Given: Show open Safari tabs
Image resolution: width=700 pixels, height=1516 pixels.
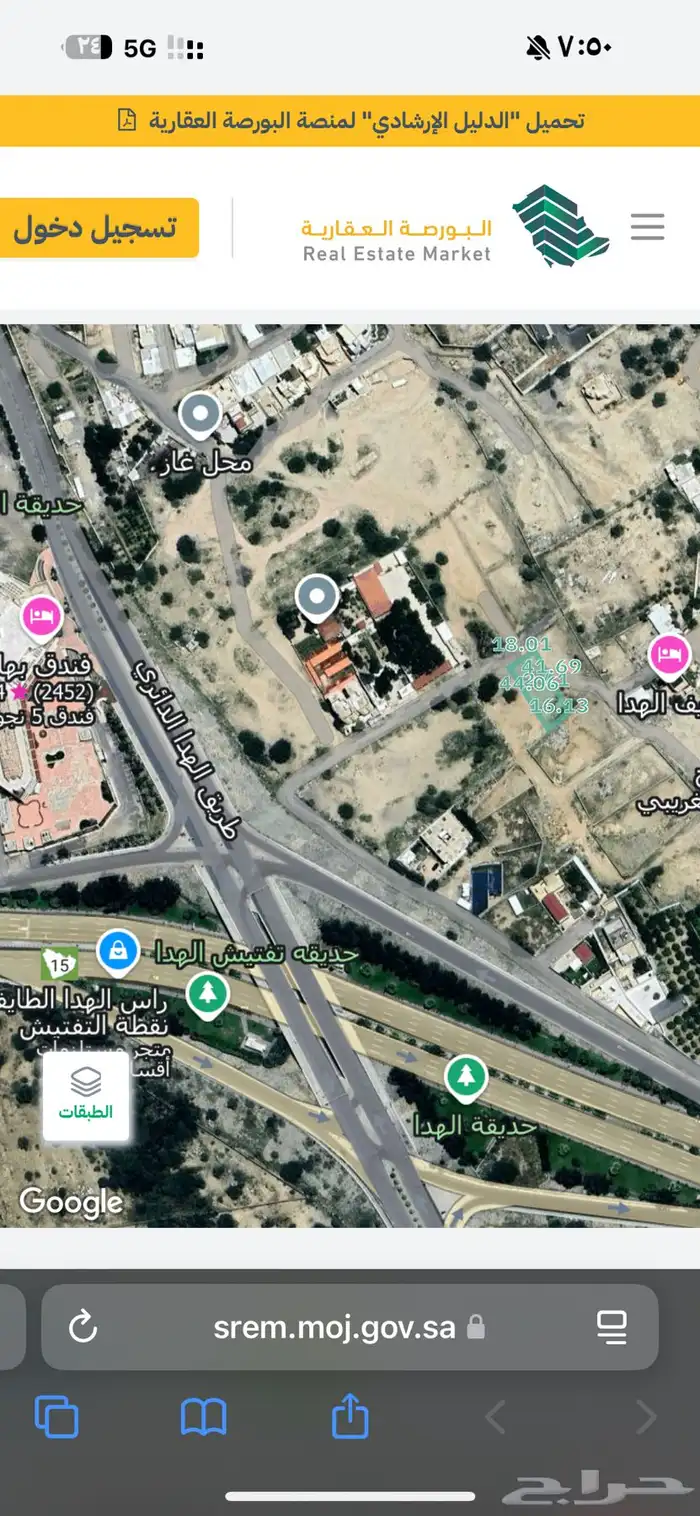Looking at the screenshot, I should coord(57,1417).
